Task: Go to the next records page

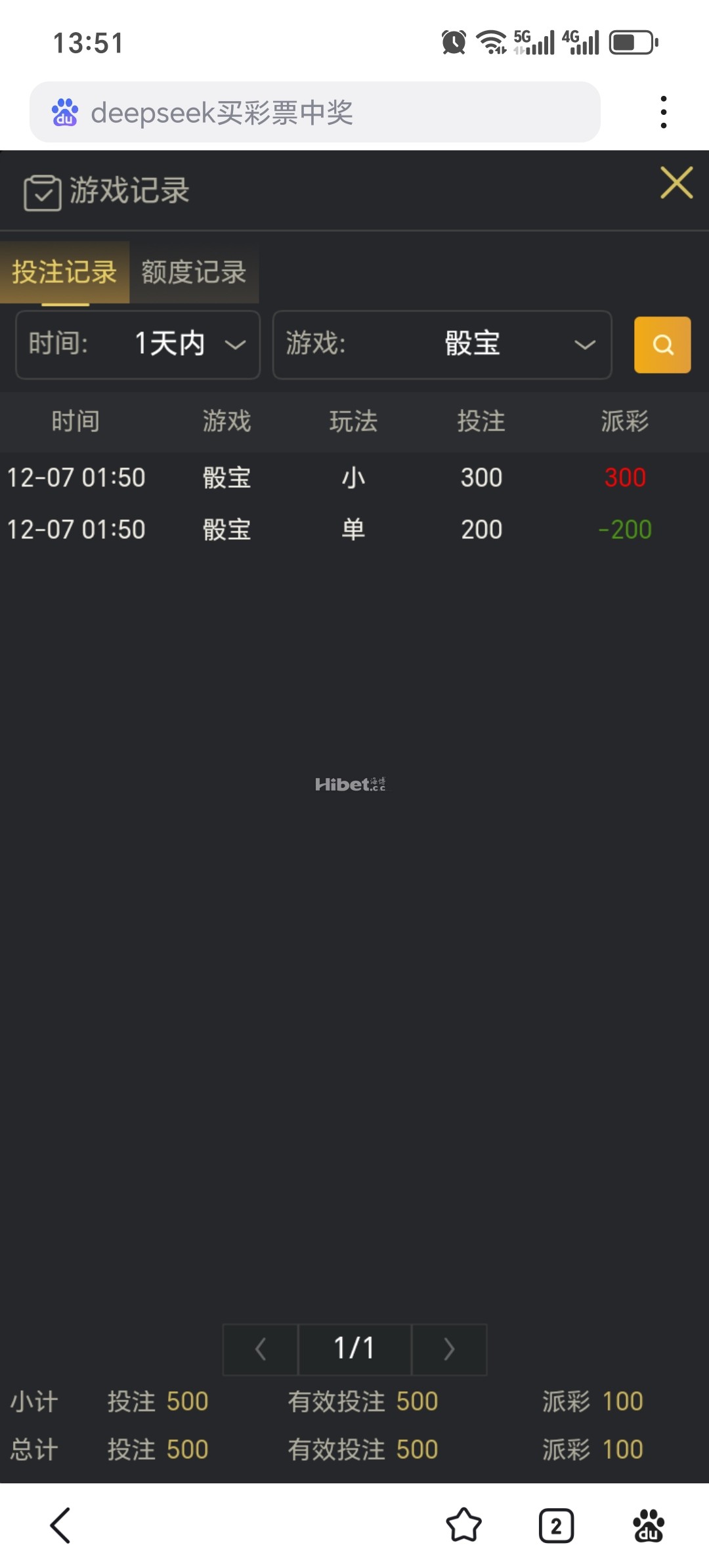Action: click(x=449, y=1349)
